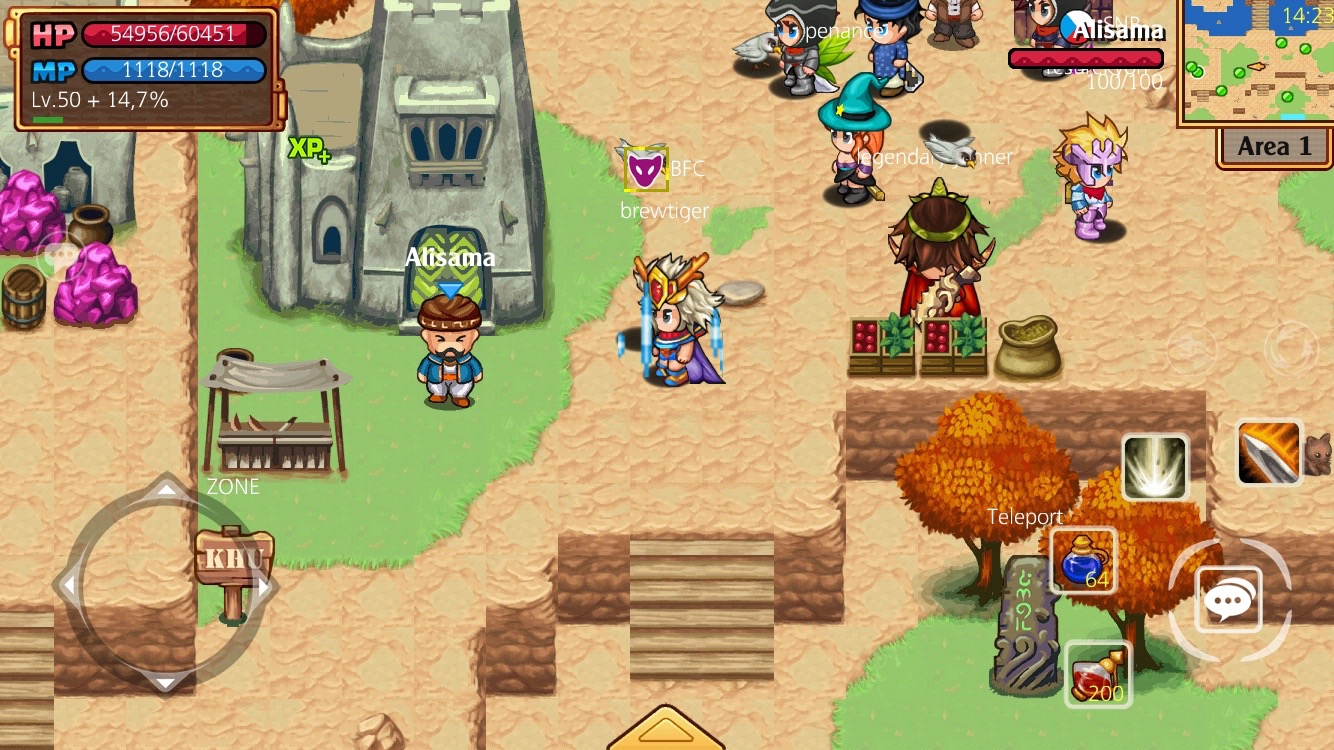Open the chat bubble button
Viewport: 1334px width, 750px height.
(x=1229, y=601)
